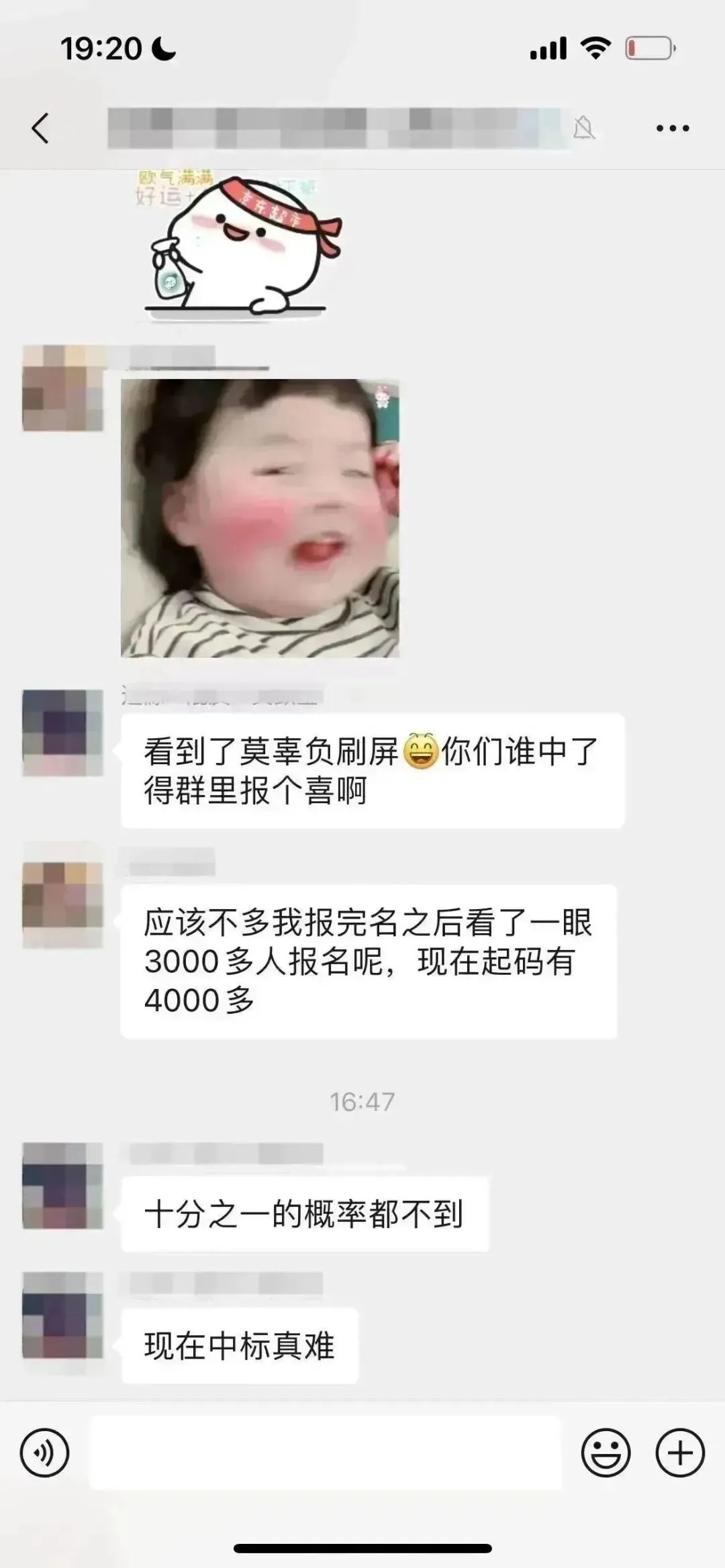Open the emoji sticker panel
Image resolution: width=725 pixels, height=1568 pixels.
point(606,1453)
